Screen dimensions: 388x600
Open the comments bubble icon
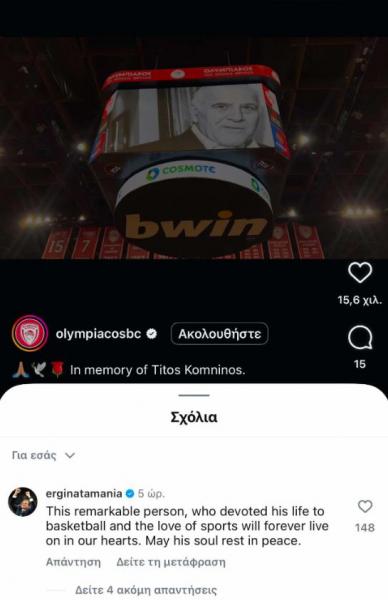[360, 338]
